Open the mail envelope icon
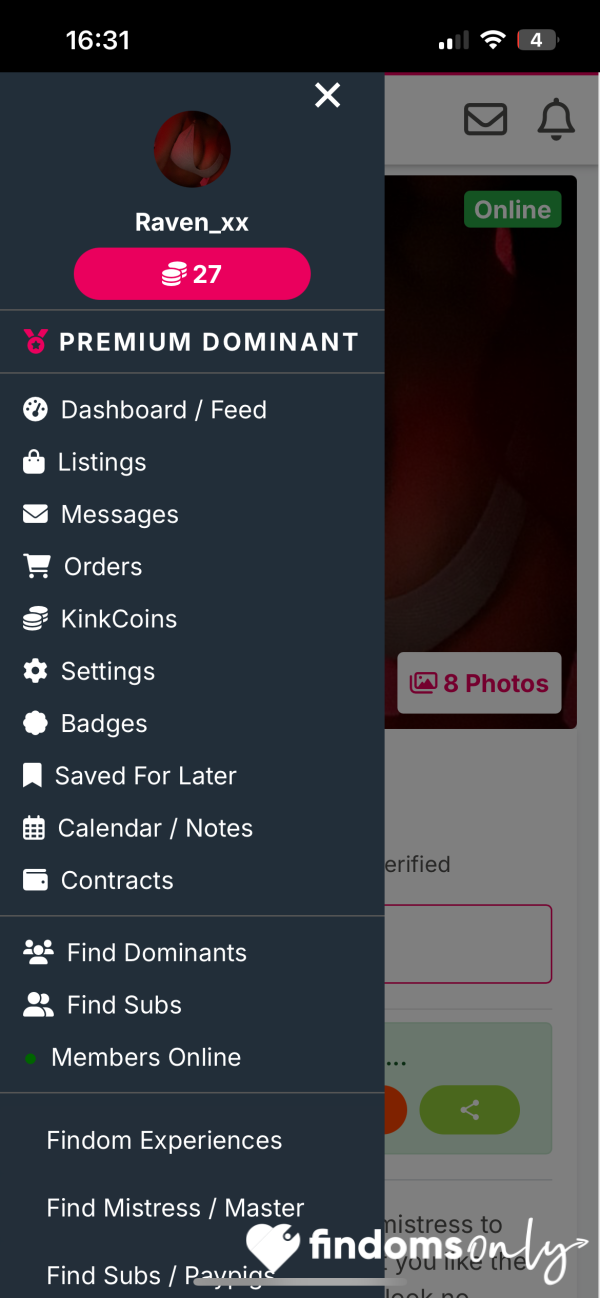 coord(486,119)
